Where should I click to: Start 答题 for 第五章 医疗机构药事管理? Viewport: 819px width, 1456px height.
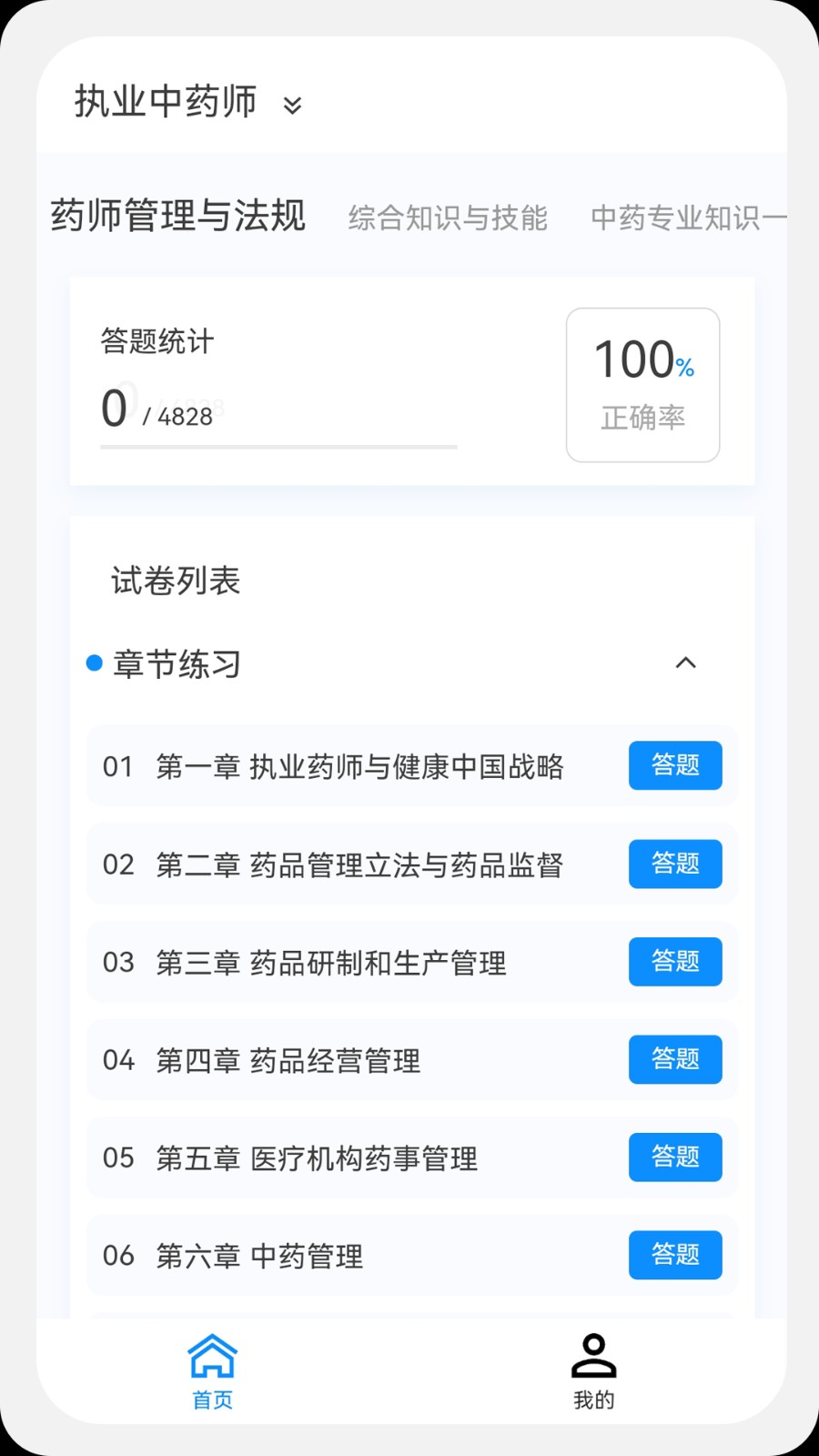click(x=675, y=1158)
